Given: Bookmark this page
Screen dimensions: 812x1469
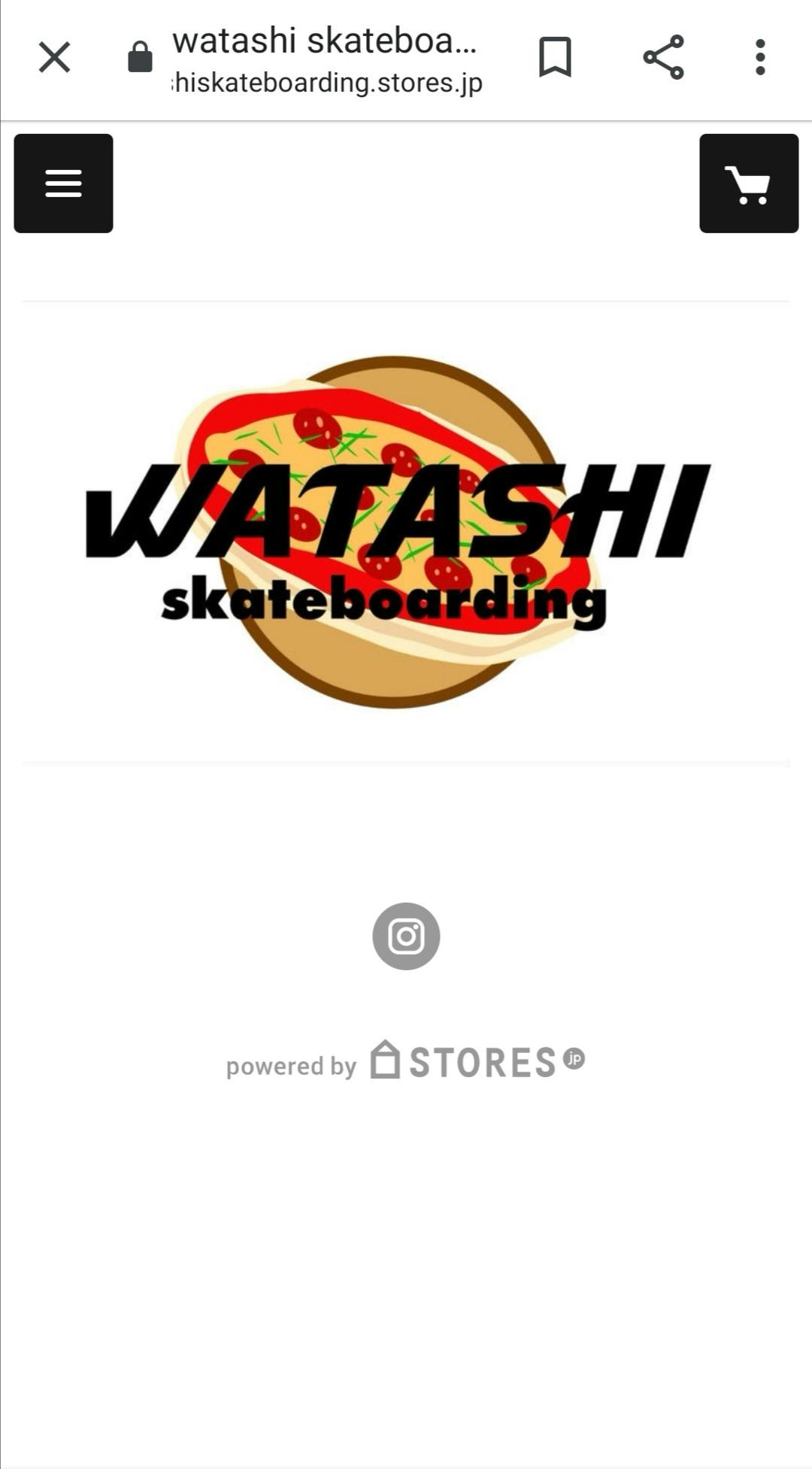Looking at the screenshot, I should tap(555, 57).
